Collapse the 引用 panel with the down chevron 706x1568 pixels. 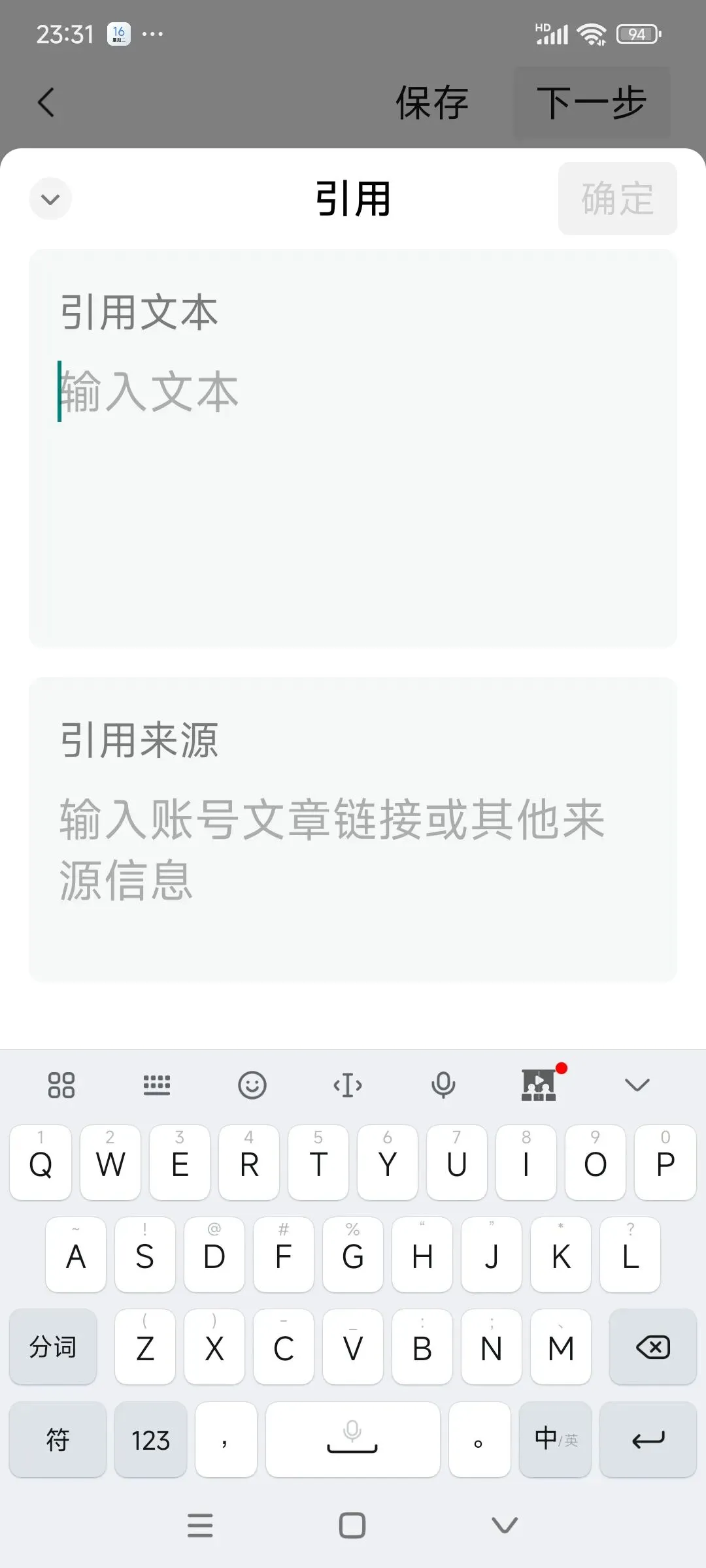pyautogui.click(x=50, y=199)
